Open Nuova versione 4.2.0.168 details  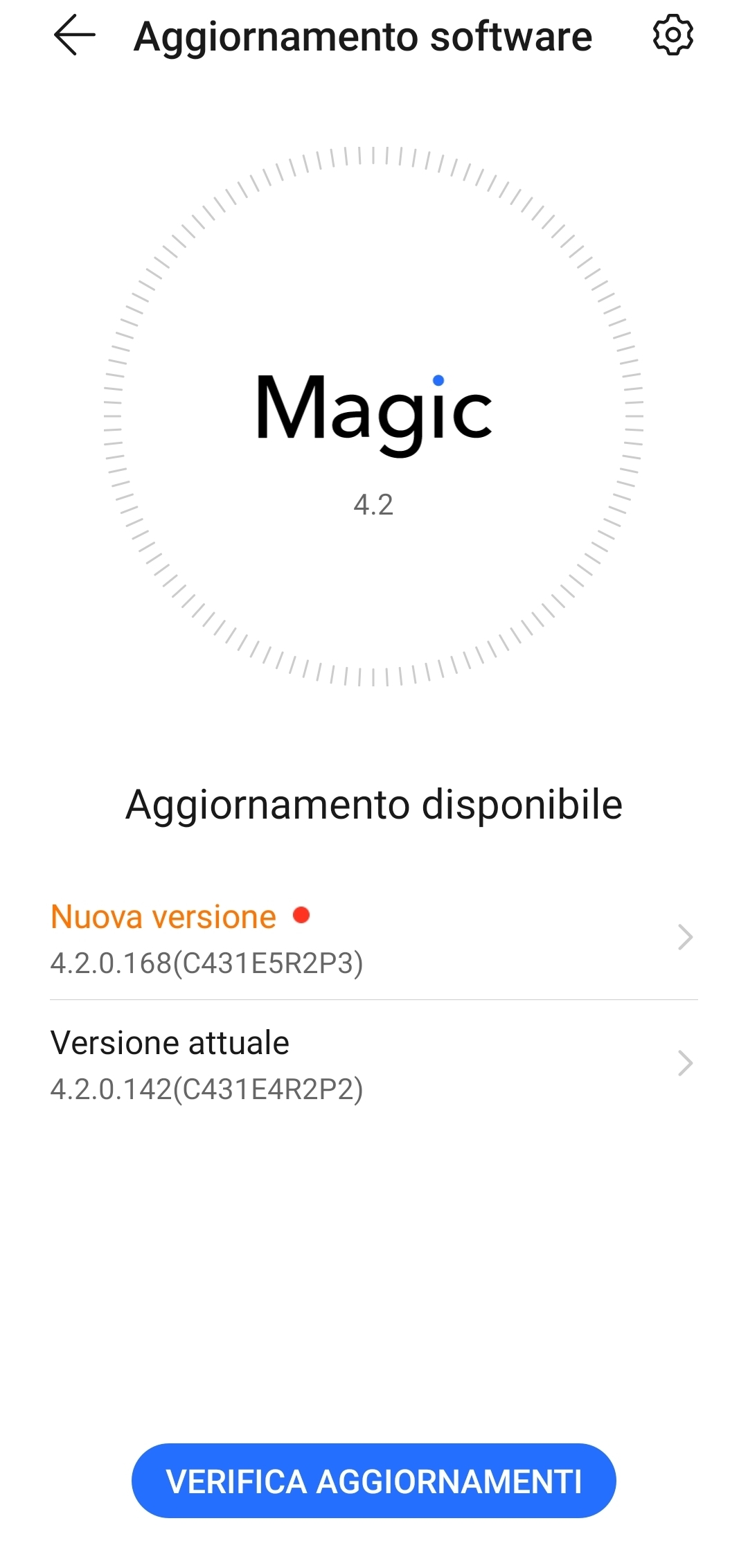pyautogui.click(x=373, y=938)
